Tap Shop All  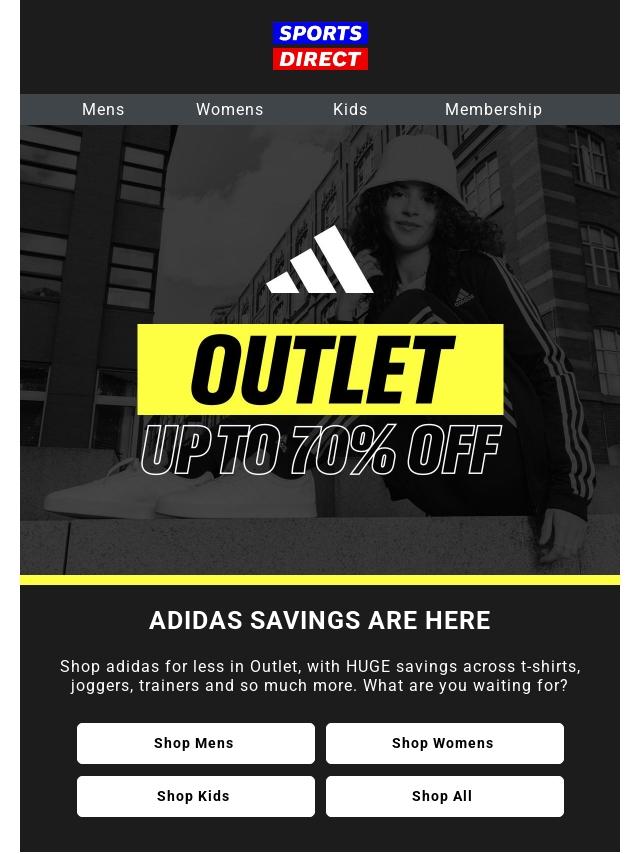coord(444,796)
